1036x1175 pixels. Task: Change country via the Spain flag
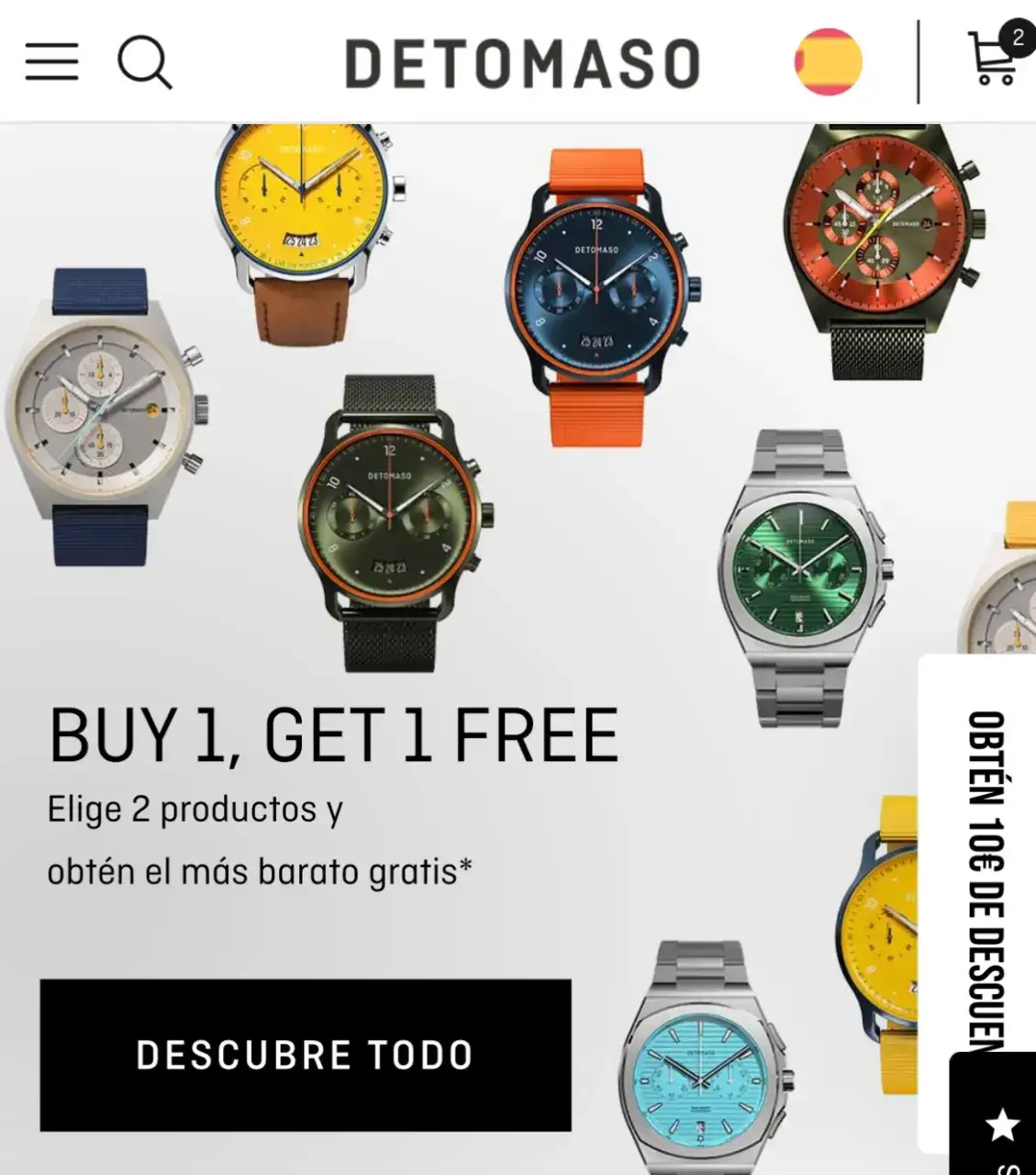[828, 62]
